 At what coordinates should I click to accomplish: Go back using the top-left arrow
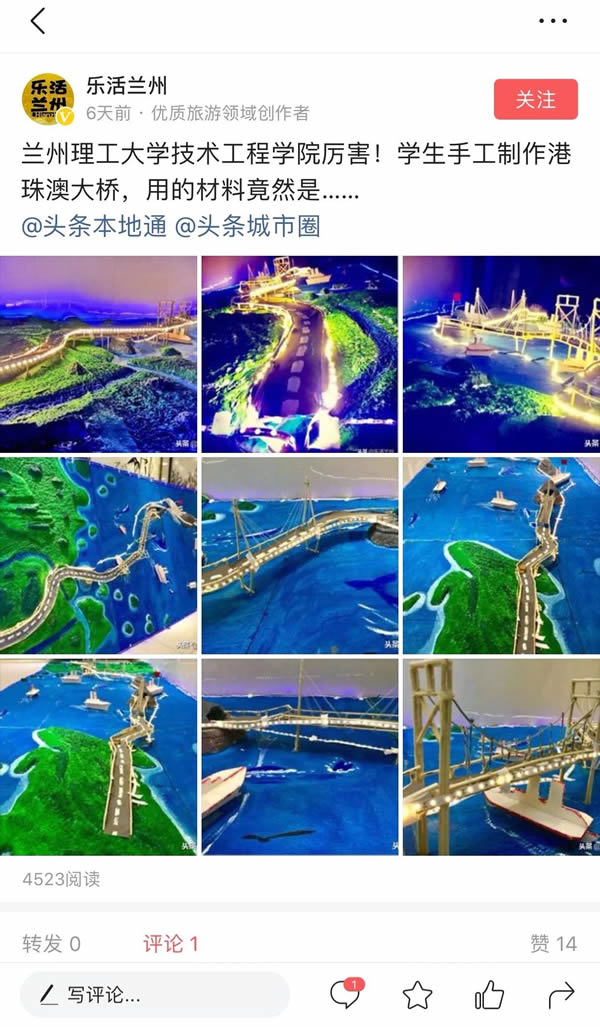click(x=38, y=21)
